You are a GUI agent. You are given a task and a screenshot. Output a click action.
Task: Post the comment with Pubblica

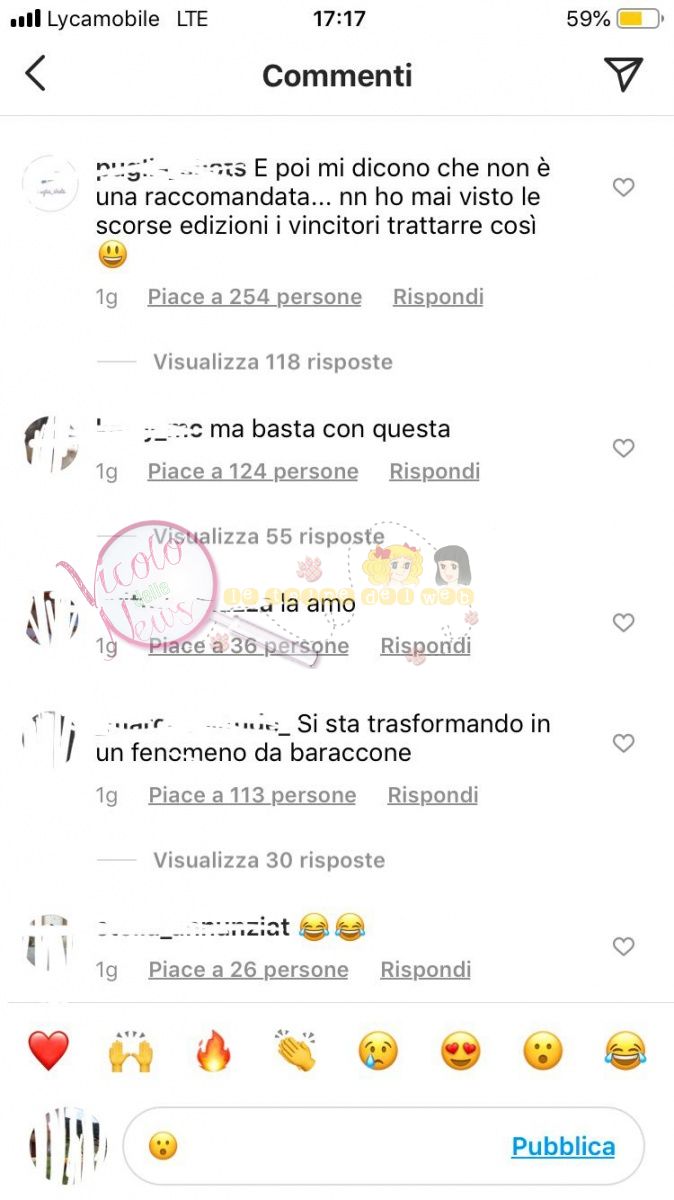(563, 1146)
